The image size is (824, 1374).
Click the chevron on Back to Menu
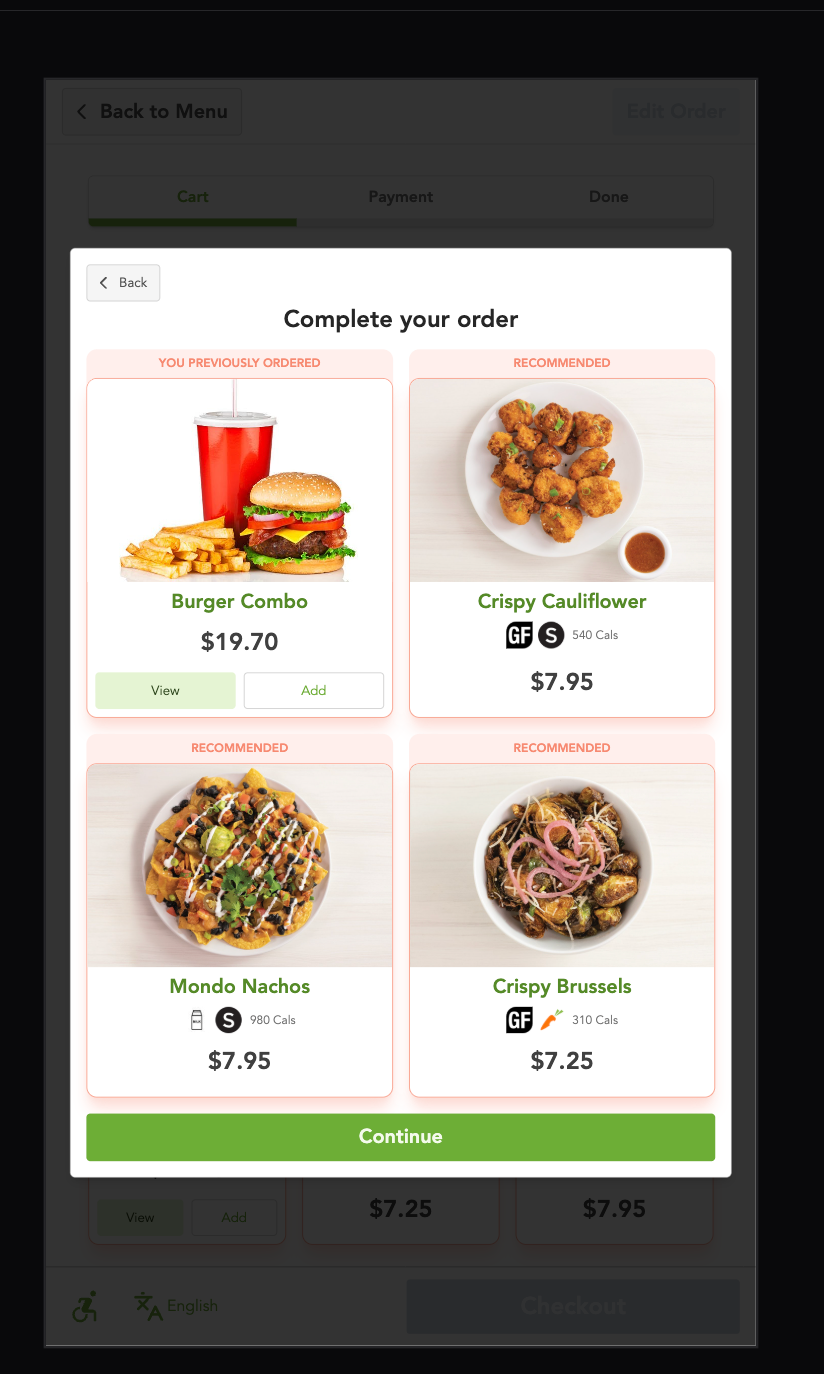tap(81, 111)
